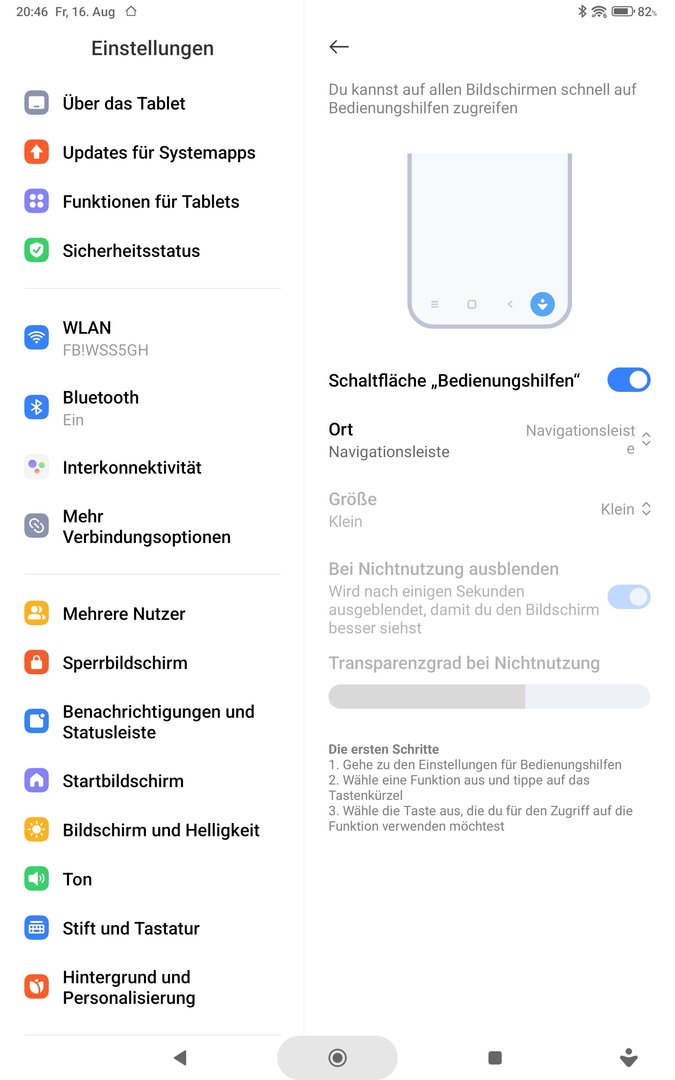The height and width of the screenshot is (1080, 675).
Task: Open Updates für Systemapps
Action: click(x=158, y=152)
